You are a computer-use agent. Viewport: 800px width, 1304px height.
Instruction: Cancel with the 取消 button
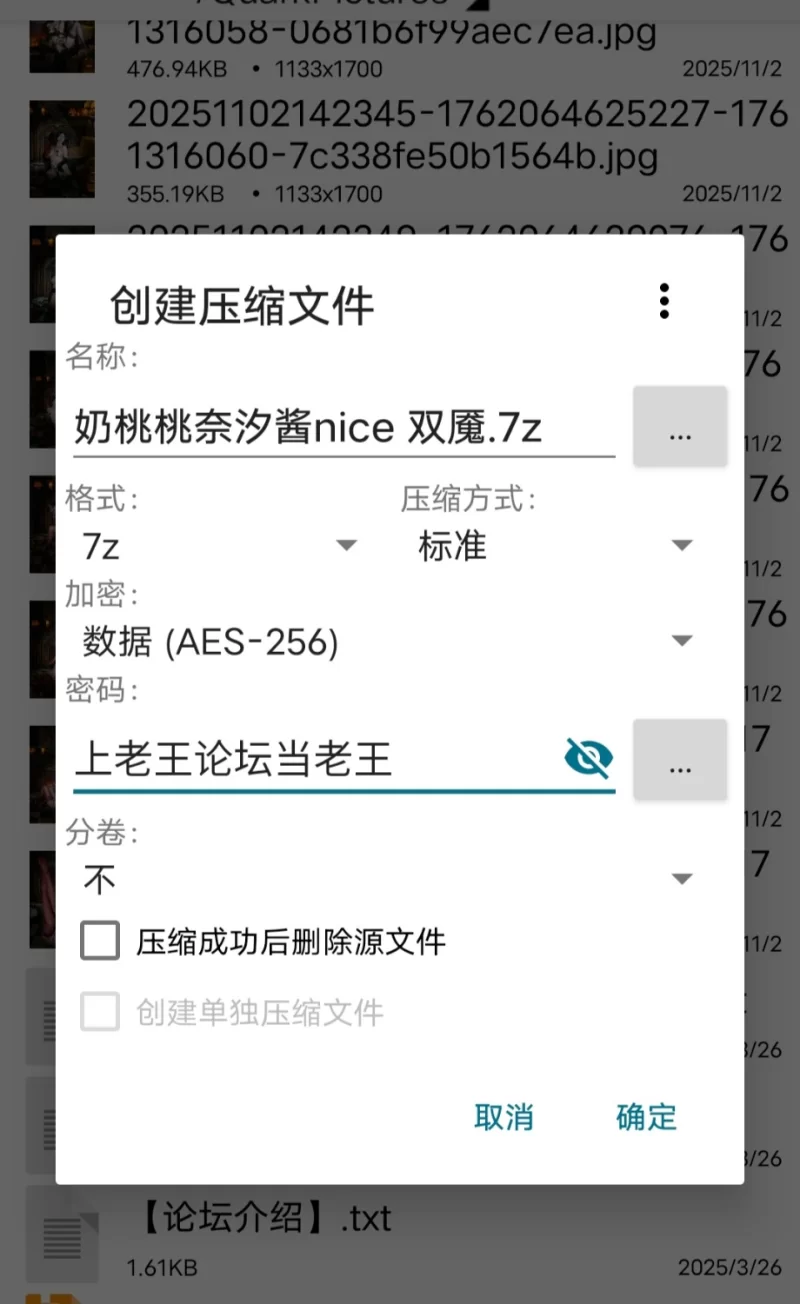click(504, 1117)
